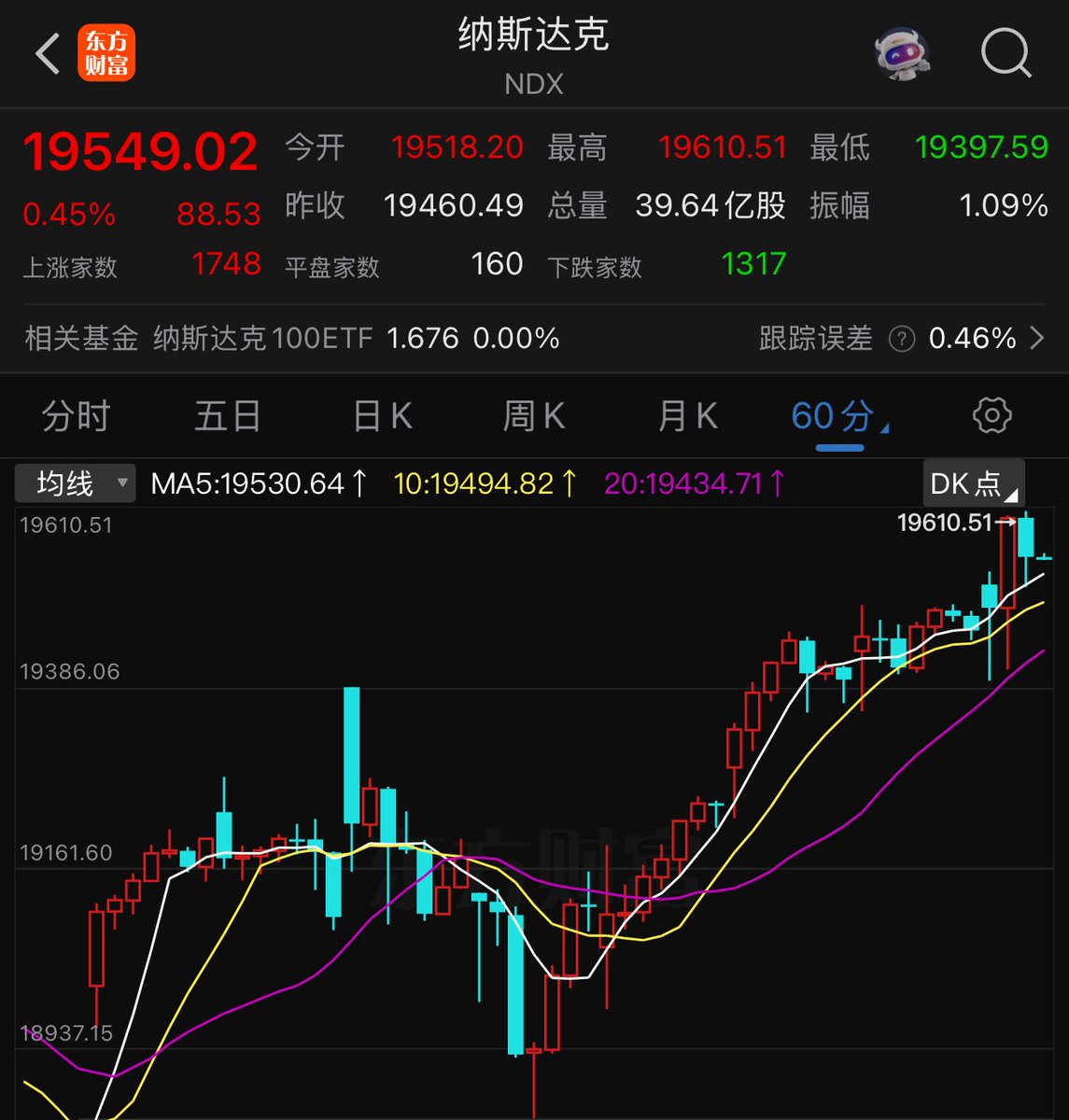Open the robot assistant icon

(x=902, y=53)
